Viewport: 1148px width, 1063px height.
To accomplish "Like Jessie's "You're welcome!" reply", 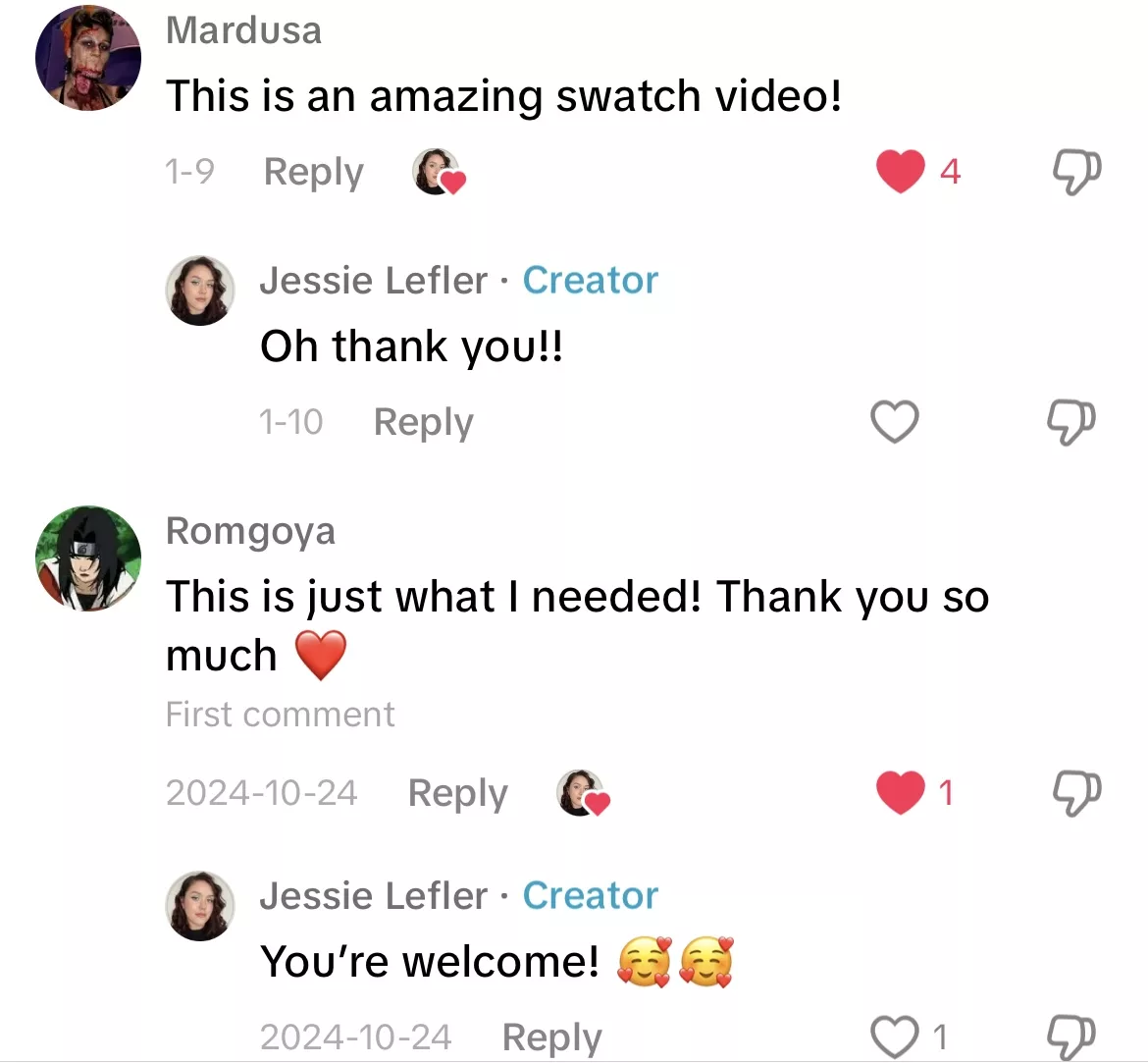I will tap(895, 1036).
